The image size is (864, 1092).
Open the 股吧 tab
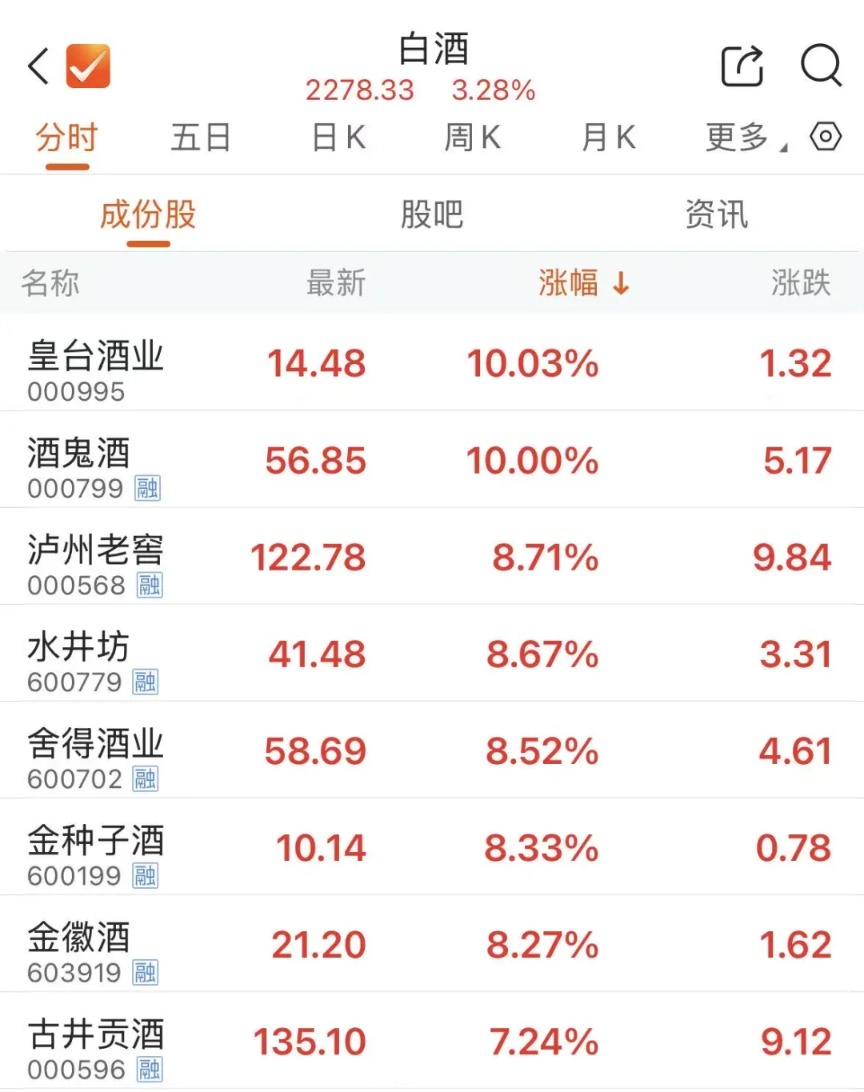coord(432,213)
